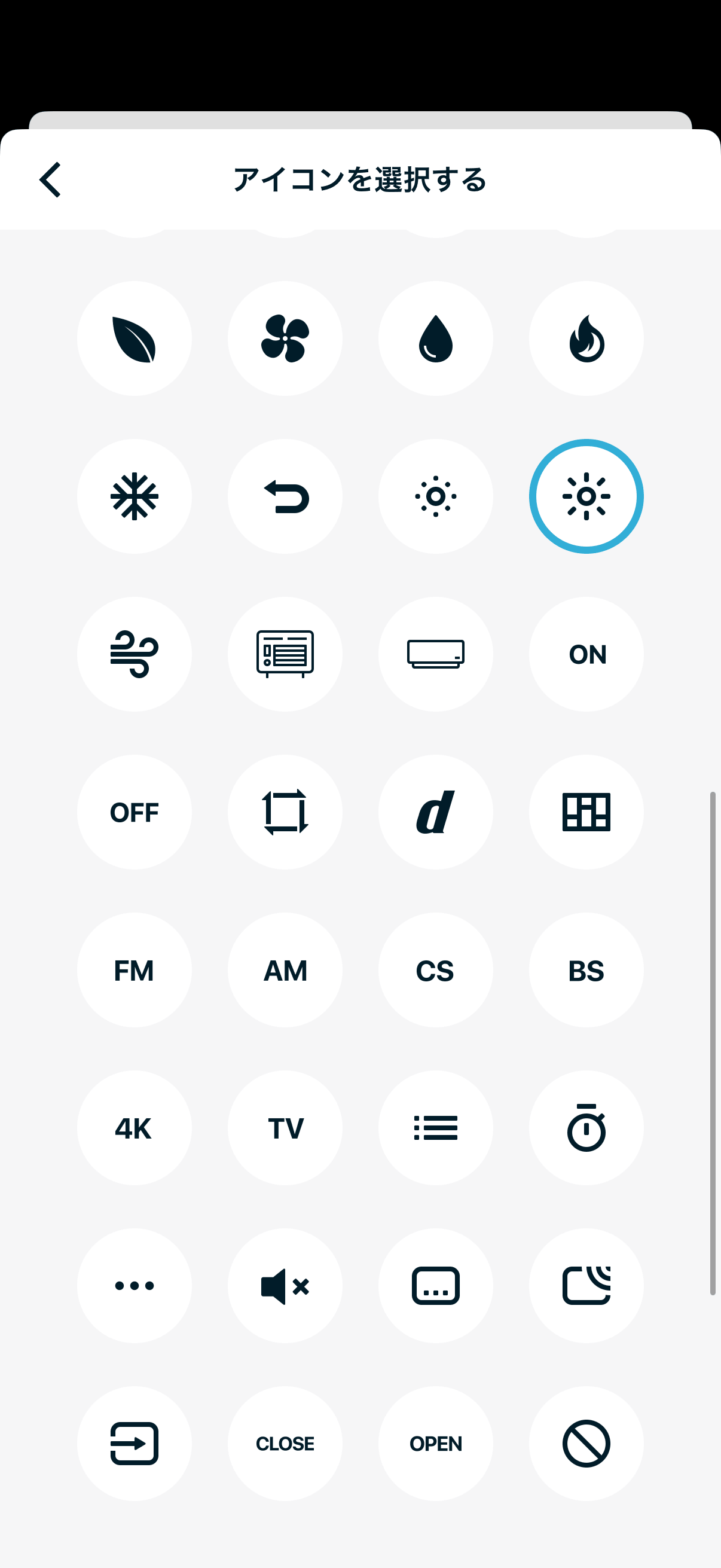Screen dimensions: 721x1568
Task: Choose the CLOSE icon
Action: tap(285, 1443)
